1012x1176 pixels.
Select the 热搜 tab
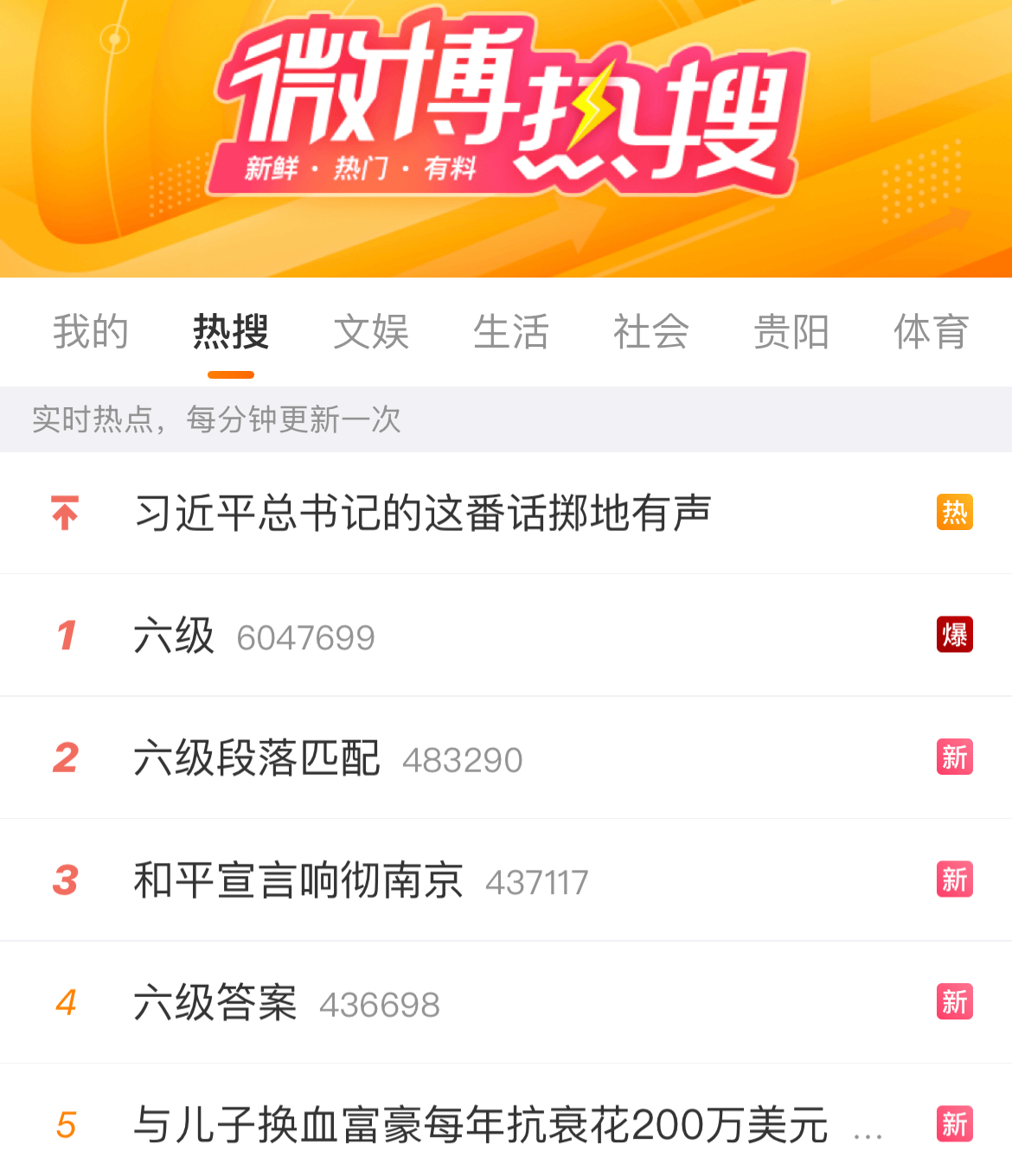coord(231,333)
